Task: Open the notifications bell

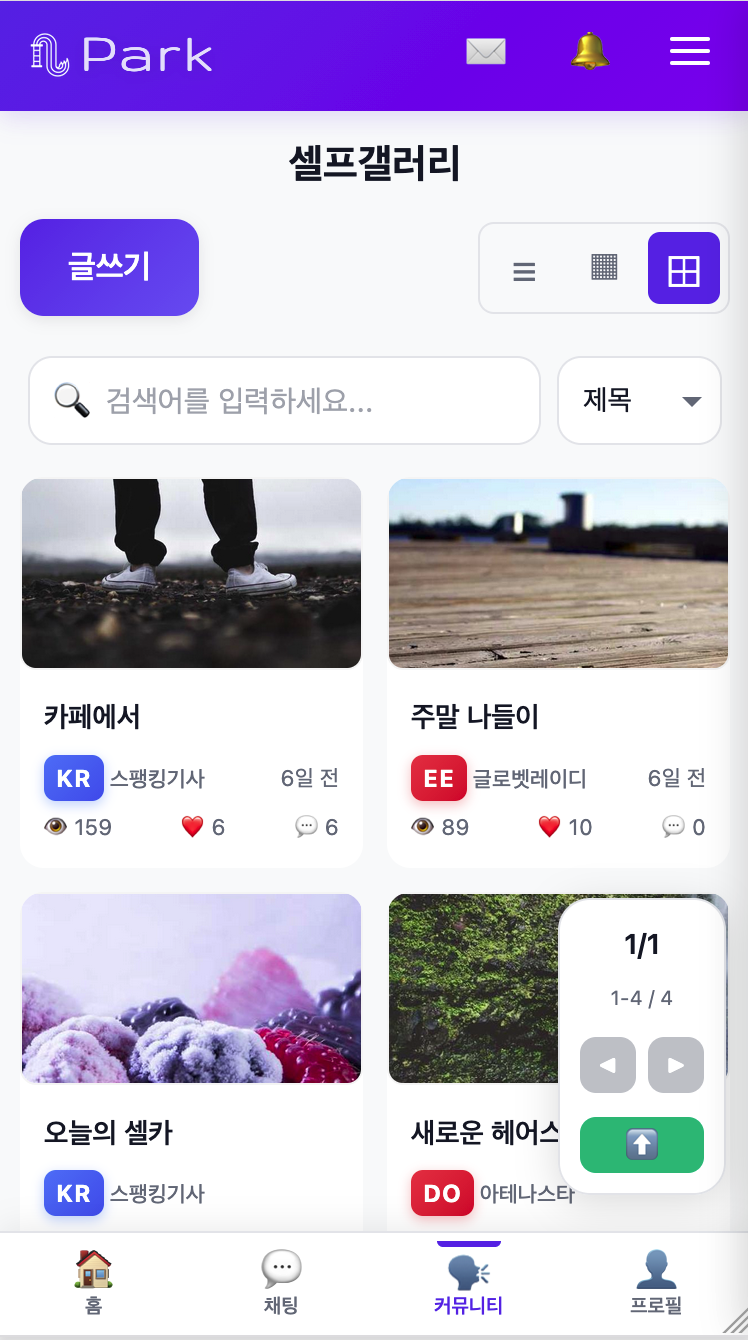Action: click(x=590, y=52)
